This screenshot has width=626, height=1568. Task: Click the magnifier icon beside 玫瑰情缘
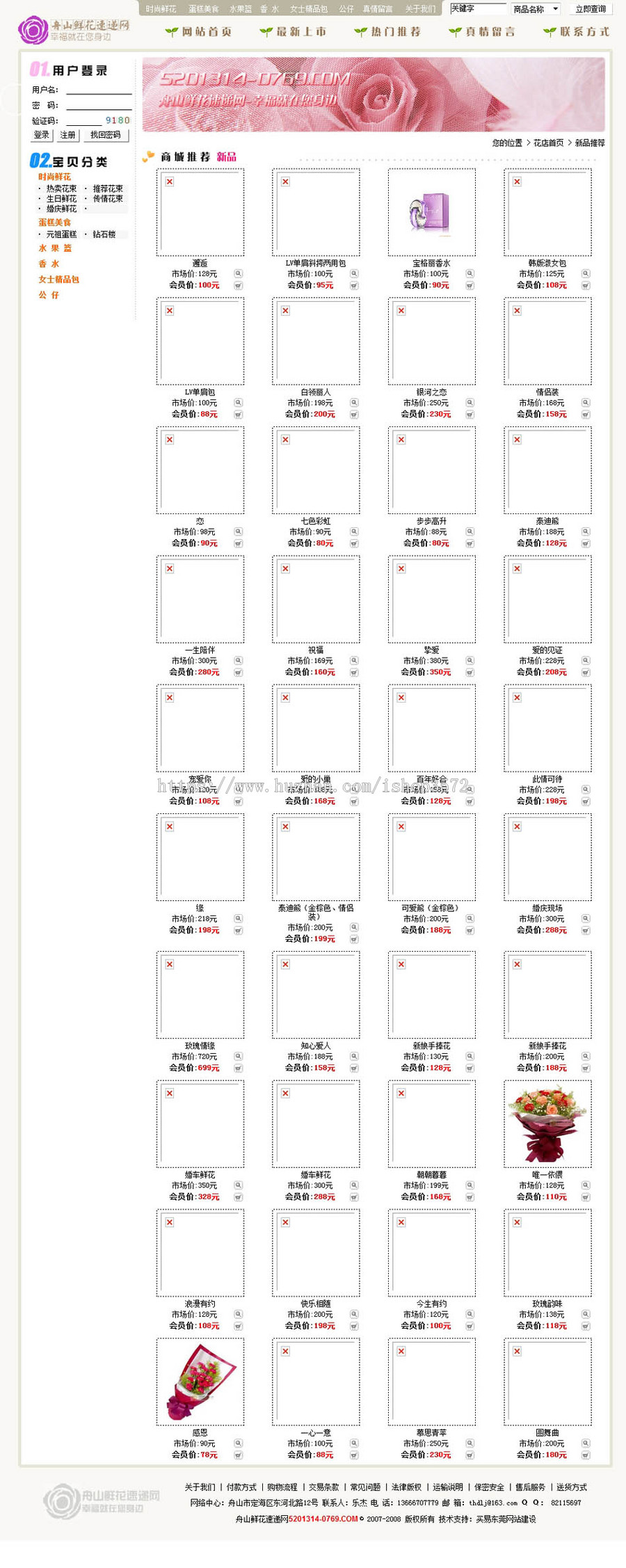[239, 1056]
